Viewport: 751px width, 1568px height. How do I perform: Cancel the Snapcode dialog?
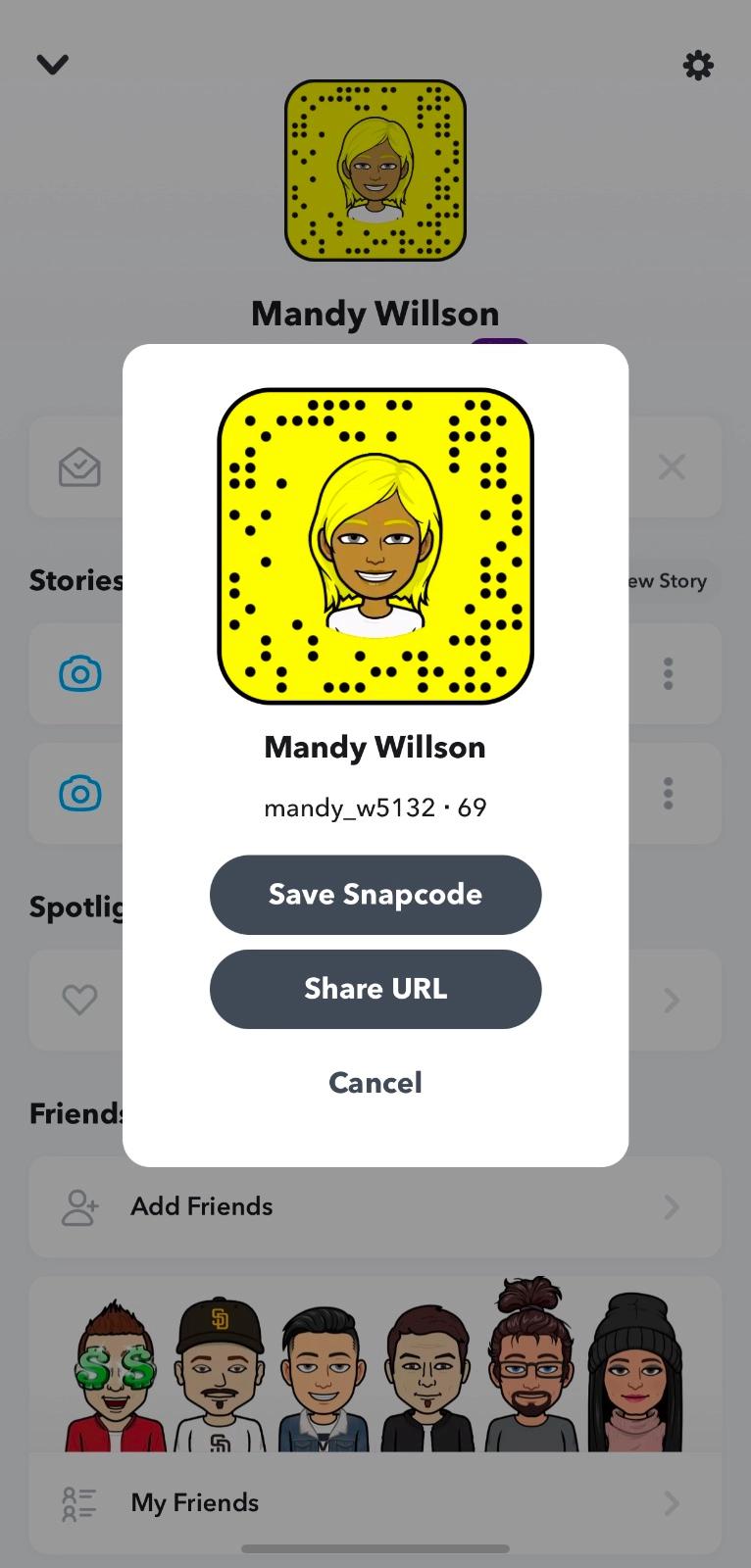point(375,1082)
